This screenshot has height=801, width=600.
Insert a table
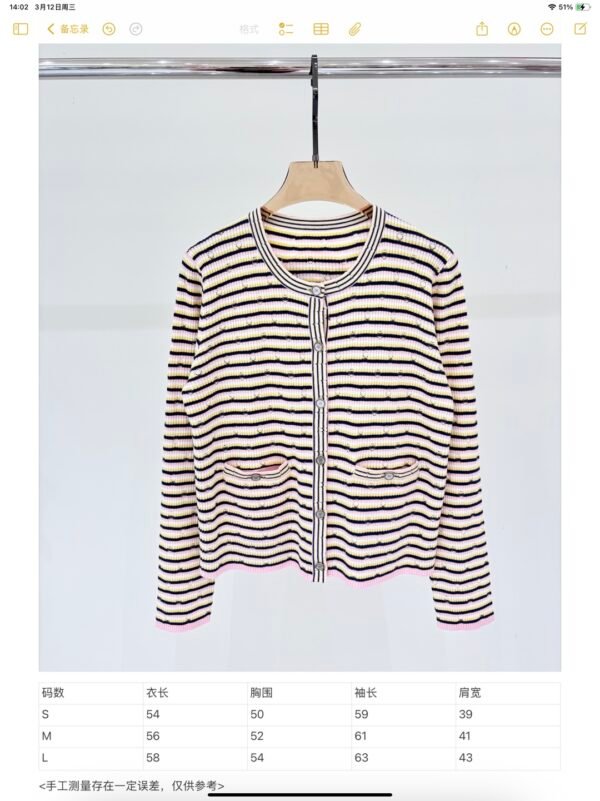tap(320, 30)
